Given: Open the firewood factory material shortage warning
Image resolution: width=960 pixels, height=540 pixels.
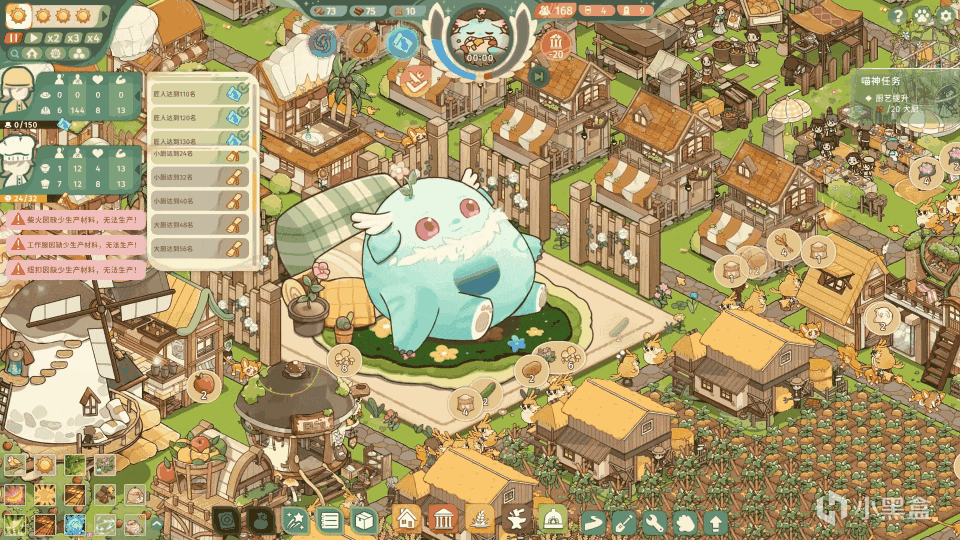Looking at the screenshot, I should click(76, 218).
